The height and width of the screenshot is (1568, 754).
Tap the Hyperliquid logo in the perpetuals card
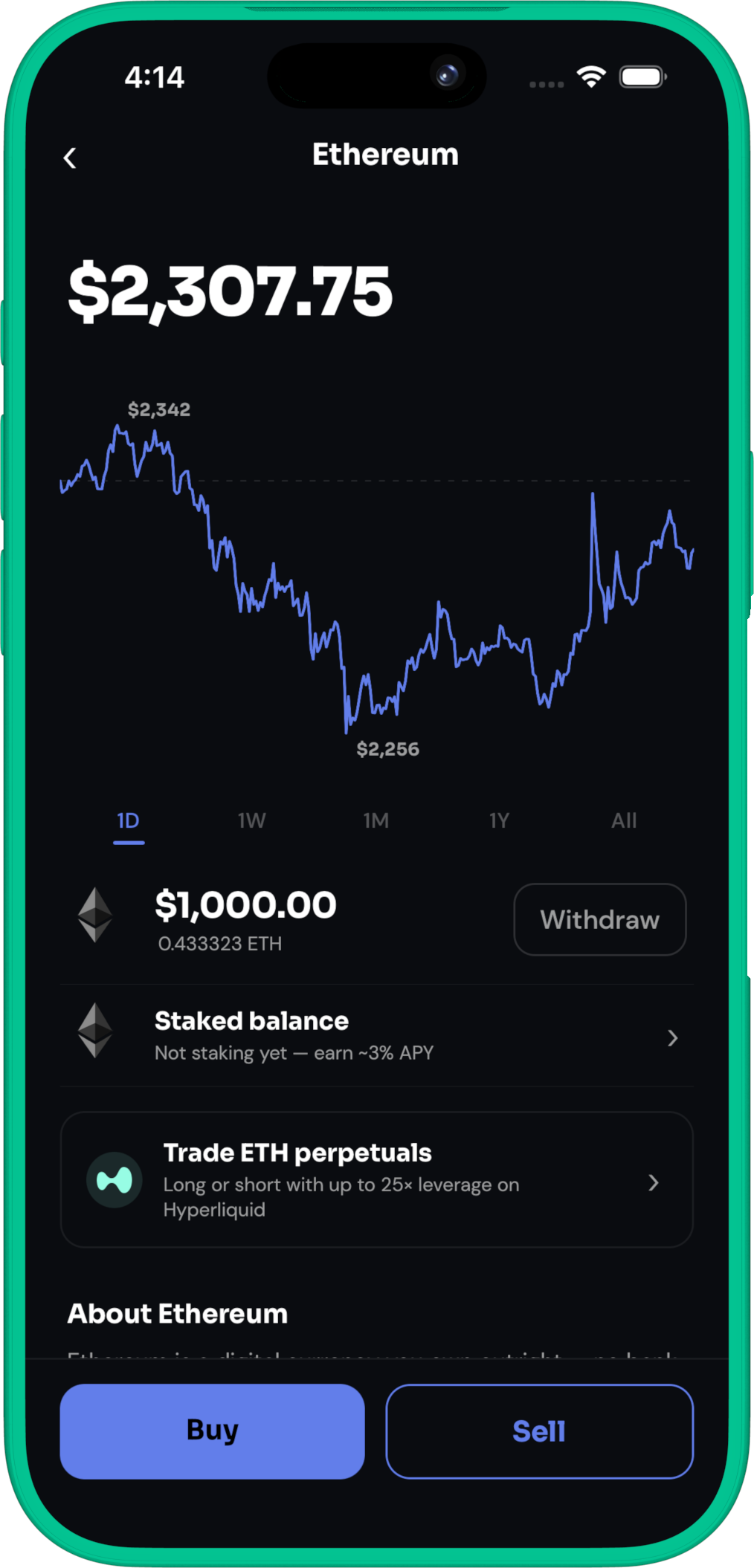click(114, 1179)
